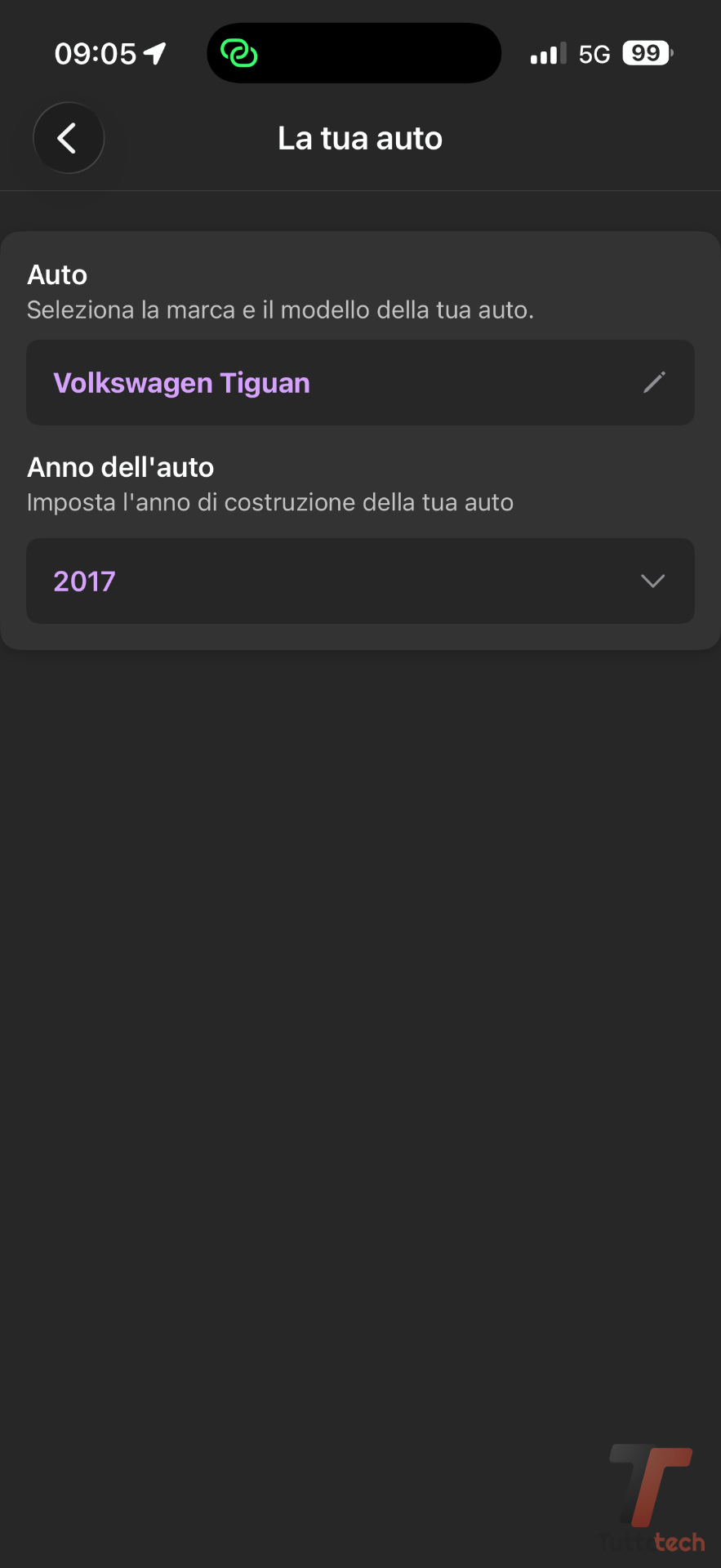Expand the 2017 year dropdown
Viewport: 721px width, 1568px height.
[x=652, y=581]
